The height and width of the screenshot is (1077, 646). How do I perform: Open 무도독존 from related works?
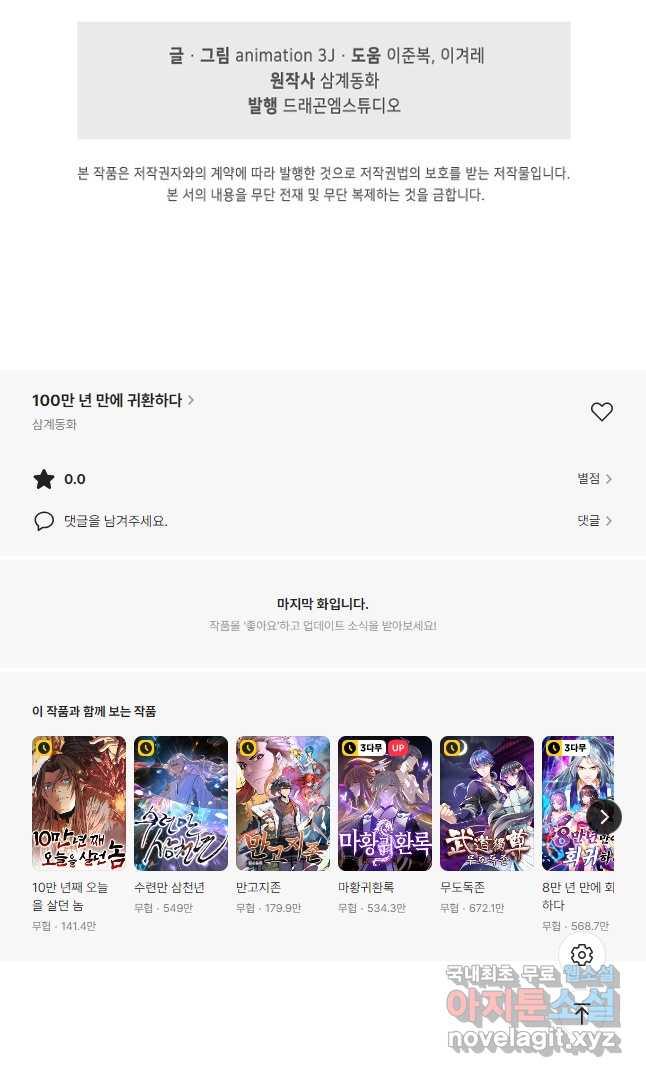pyautogui.click(x=487, y=803)
